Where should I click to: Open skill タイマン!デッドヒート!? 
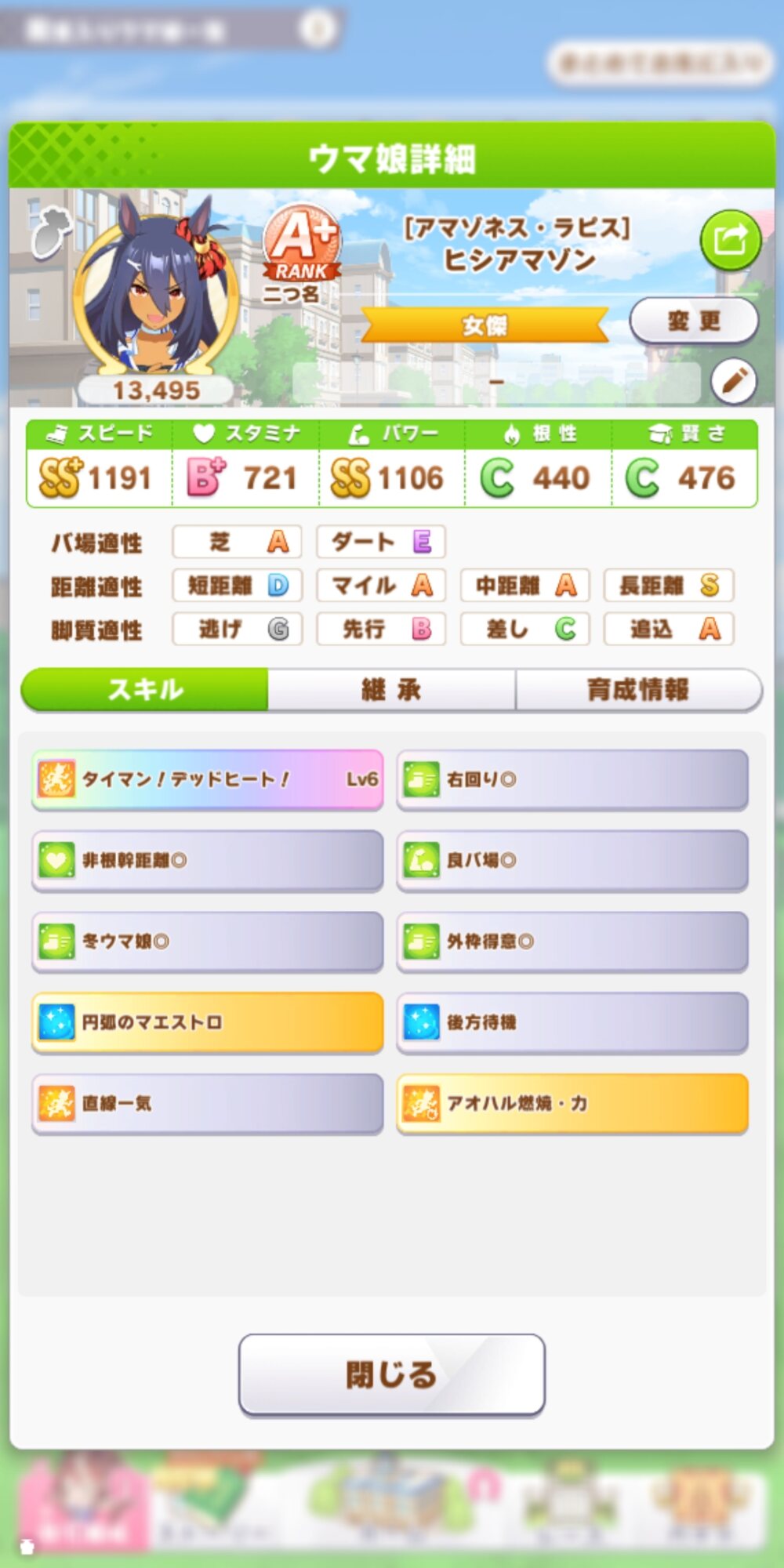tap(208, 779)
